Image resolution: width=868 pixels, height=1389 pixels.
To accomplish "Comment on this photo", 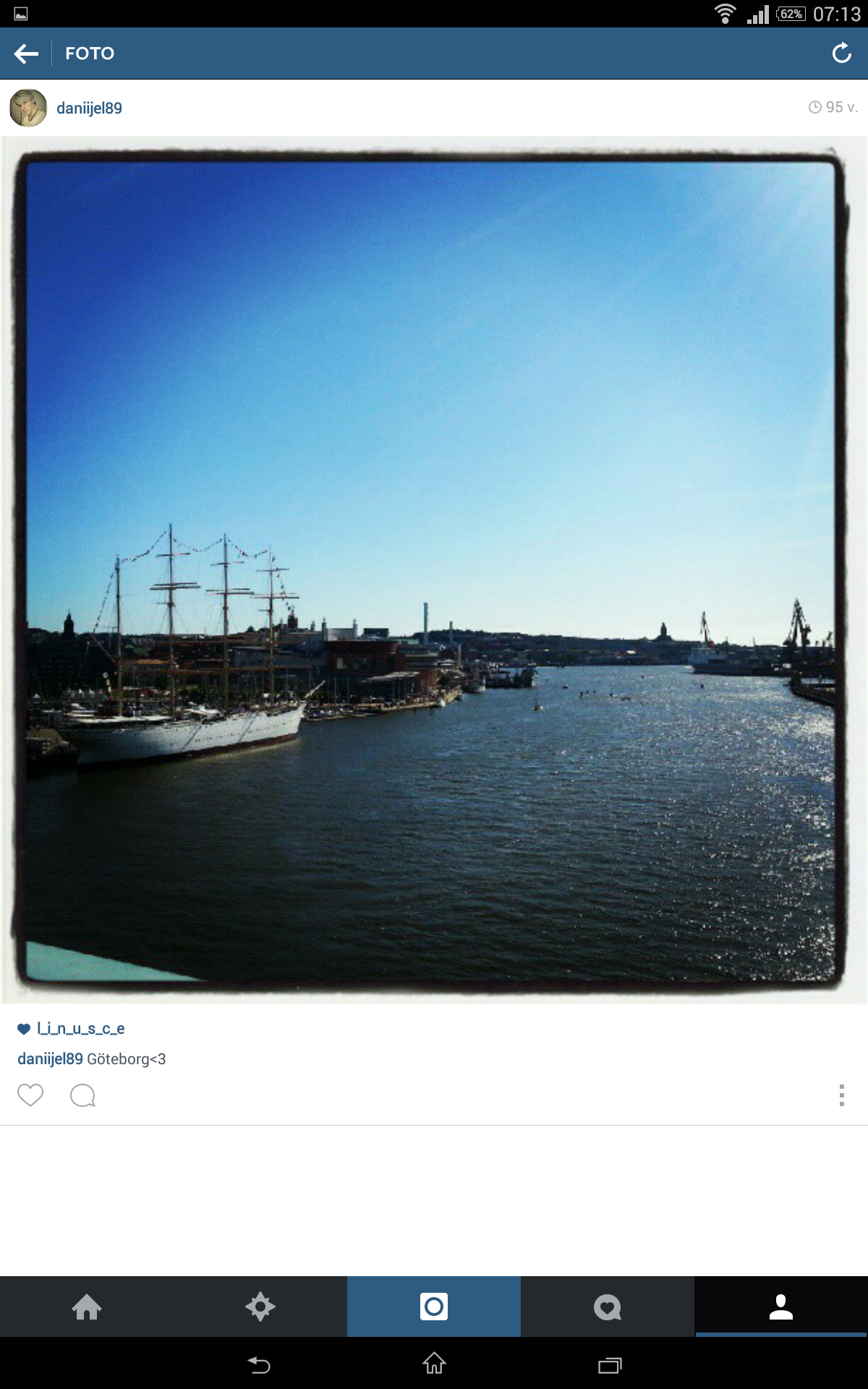I will (x=82, y=1095).
